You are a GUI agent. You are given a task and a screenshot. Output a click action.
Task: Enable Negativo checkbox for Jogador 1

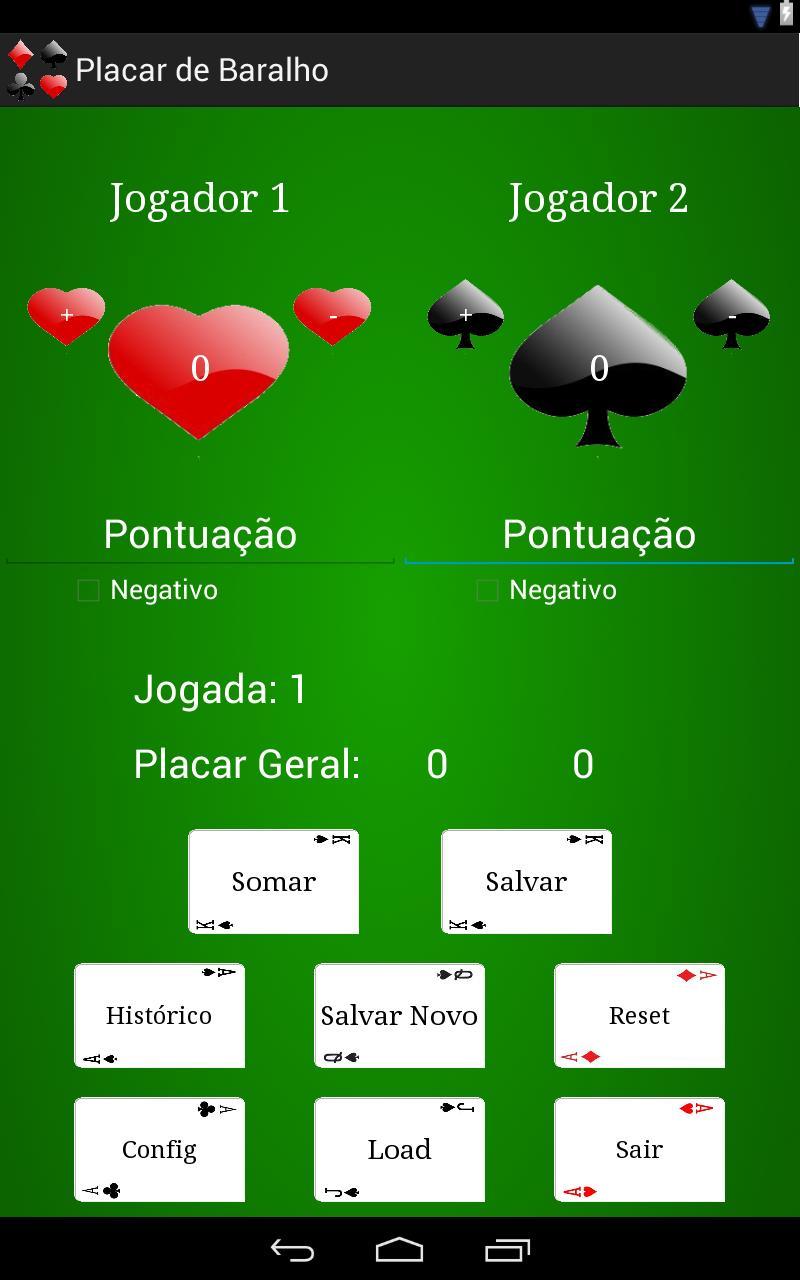pos(88,590)
